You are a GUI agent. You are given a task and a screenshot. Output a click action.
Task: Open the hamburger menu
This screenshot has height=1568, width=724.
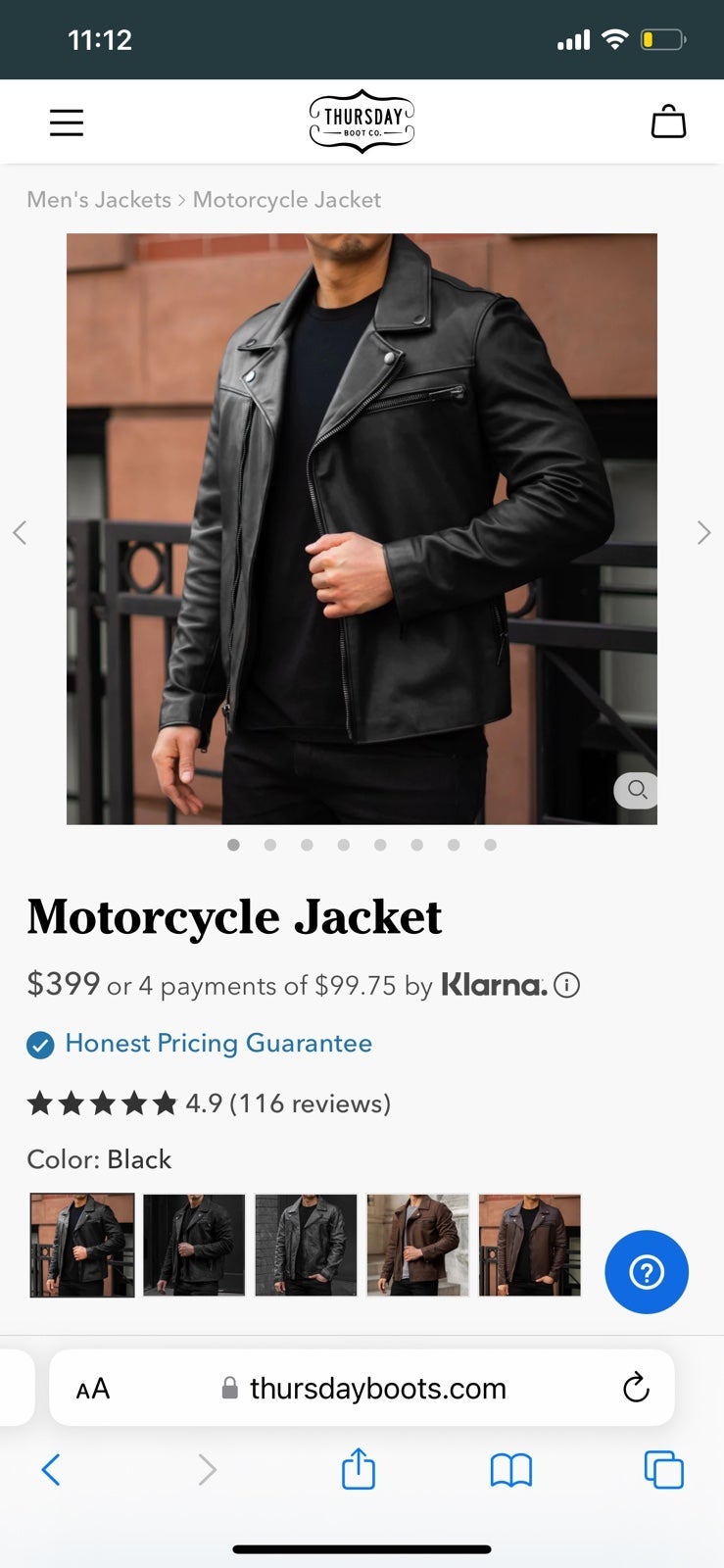[67, 122]
